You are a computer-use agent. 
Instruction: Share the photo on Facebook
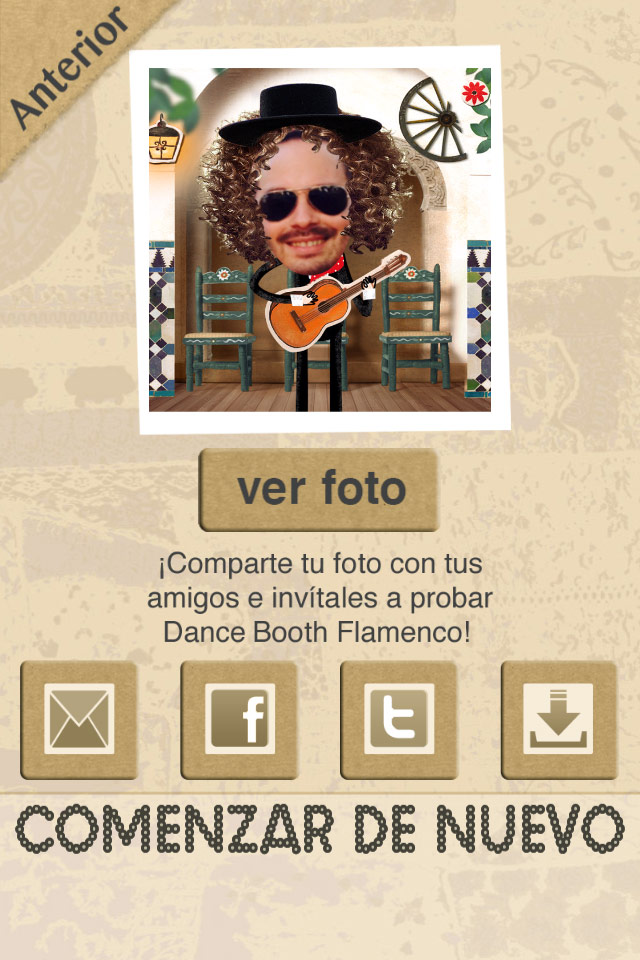(239, 719)
